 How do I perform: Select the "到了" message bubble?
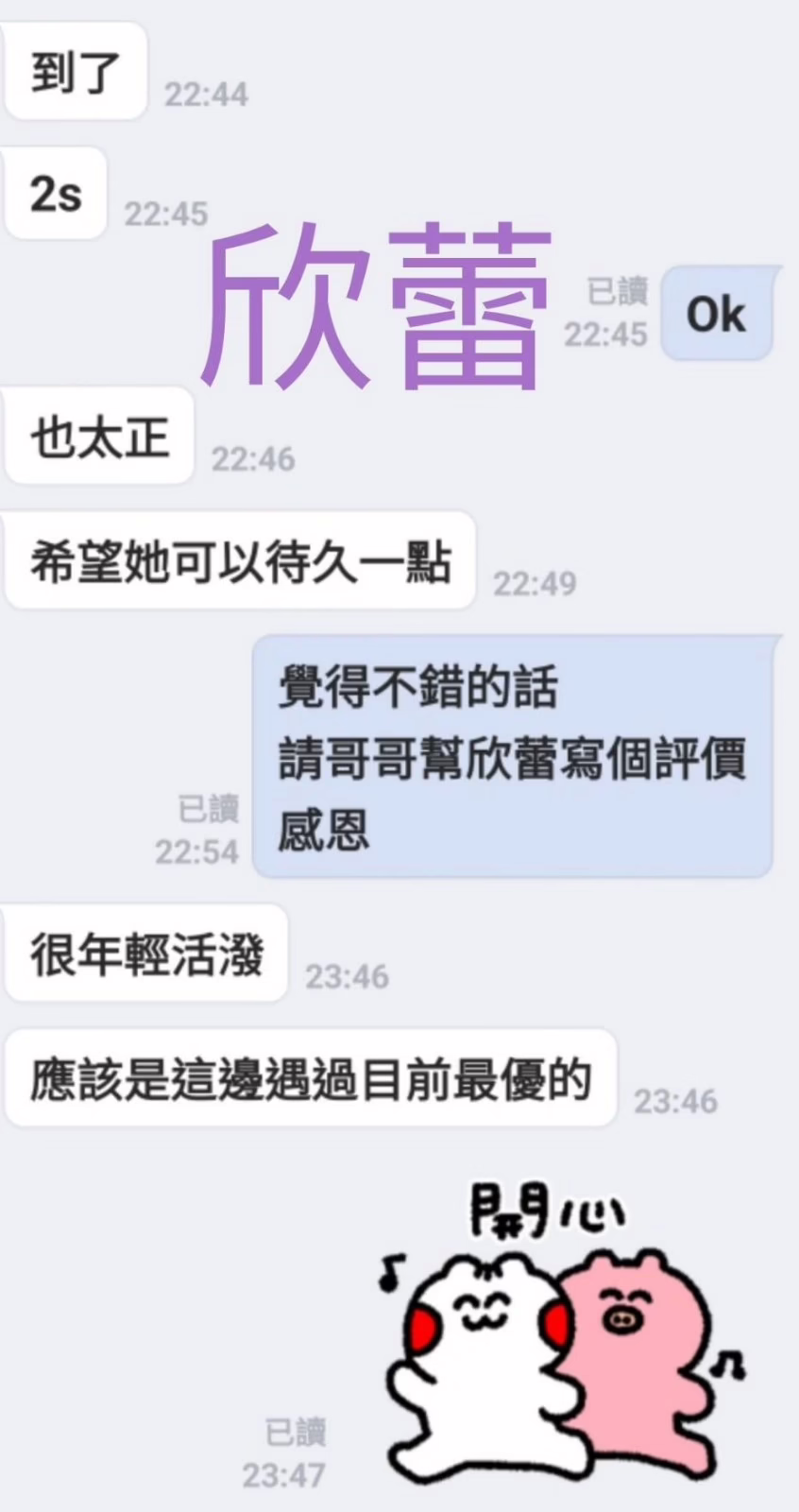click(x=74, y=71)
